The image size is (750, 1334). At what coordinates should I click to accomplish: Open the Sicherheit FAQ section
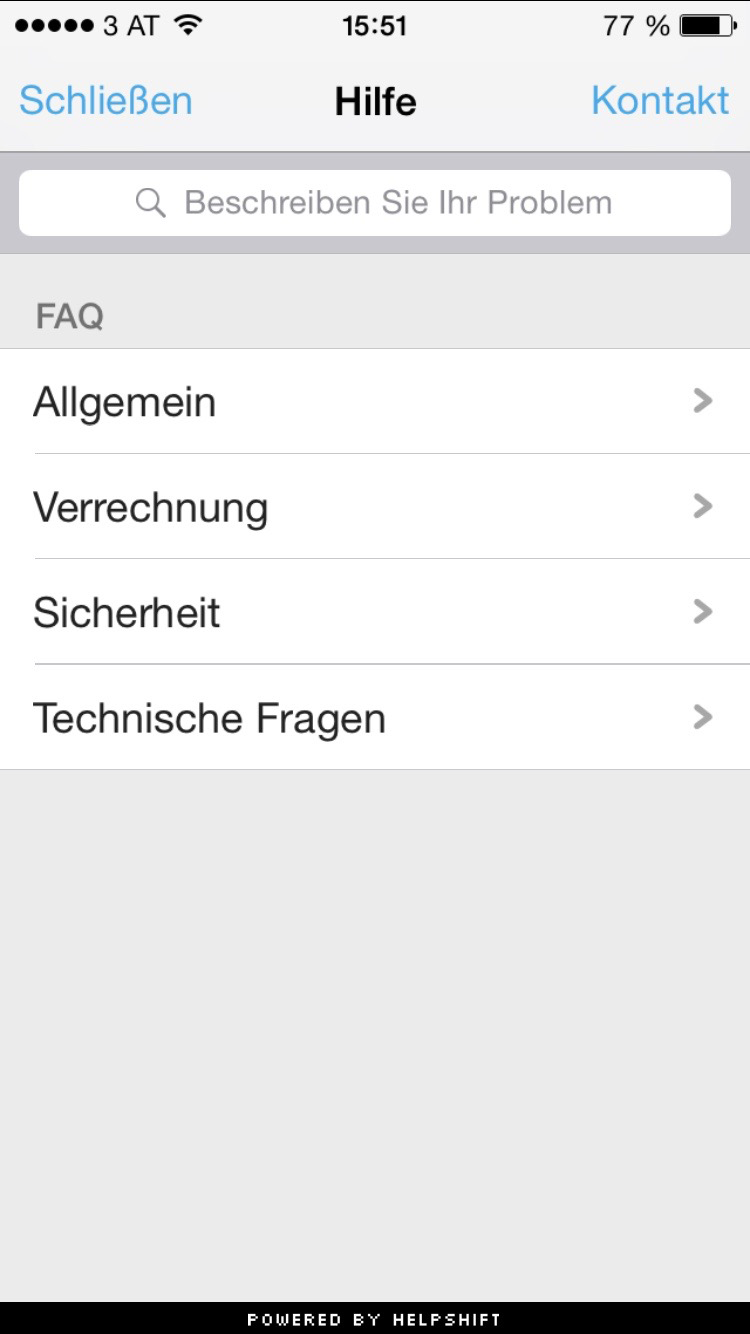(375, 612)
